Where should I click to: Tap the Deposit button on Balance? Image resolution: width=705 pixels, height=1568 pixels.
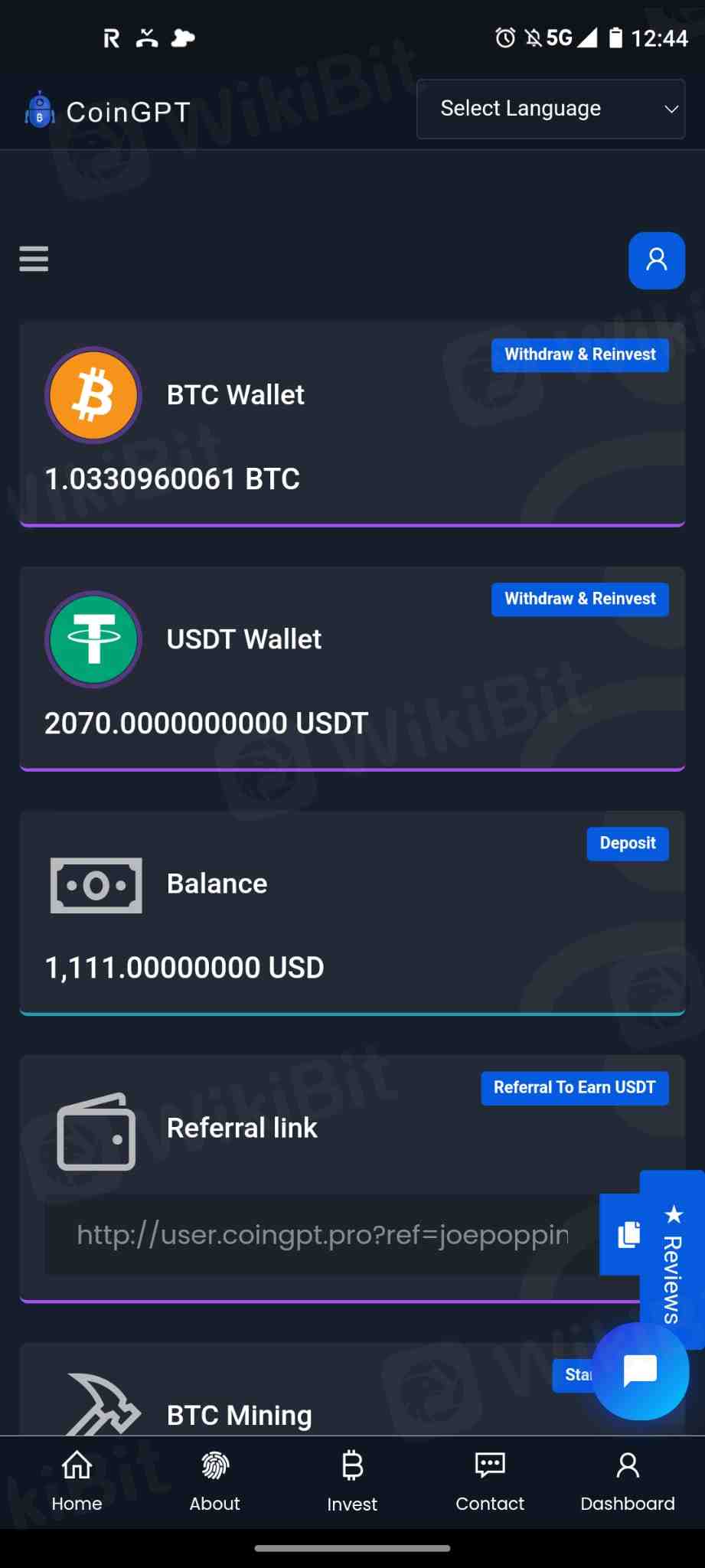pyautogui.click(x=627, y=843)
